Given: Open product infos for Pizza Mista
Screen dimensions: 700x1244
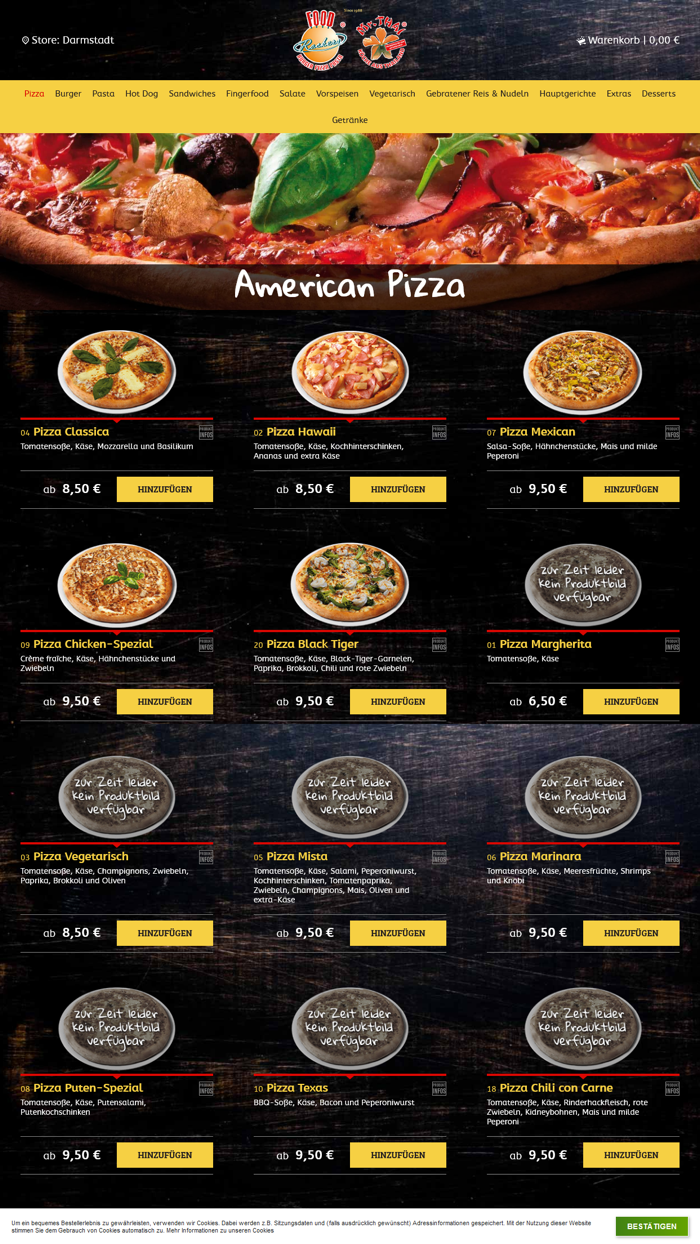Looking at the screenshot, I should tap(439, 857).
